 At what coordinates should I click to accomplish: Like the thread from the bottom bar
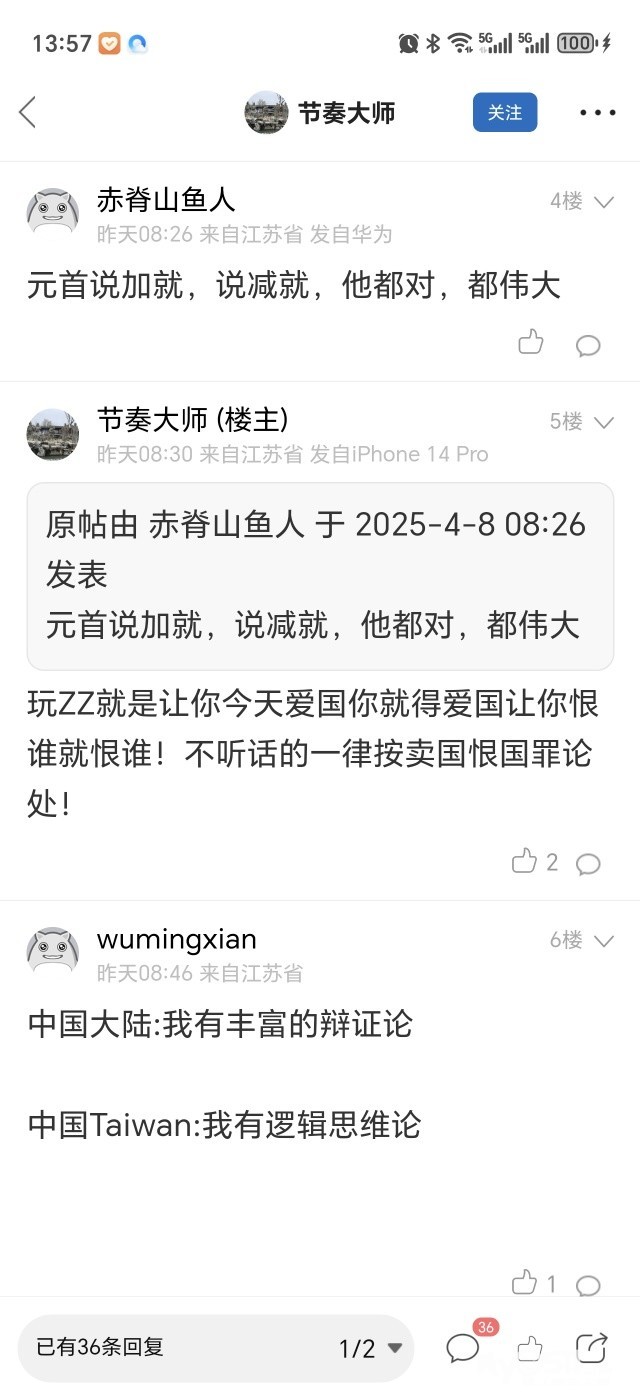(530, 1348)
